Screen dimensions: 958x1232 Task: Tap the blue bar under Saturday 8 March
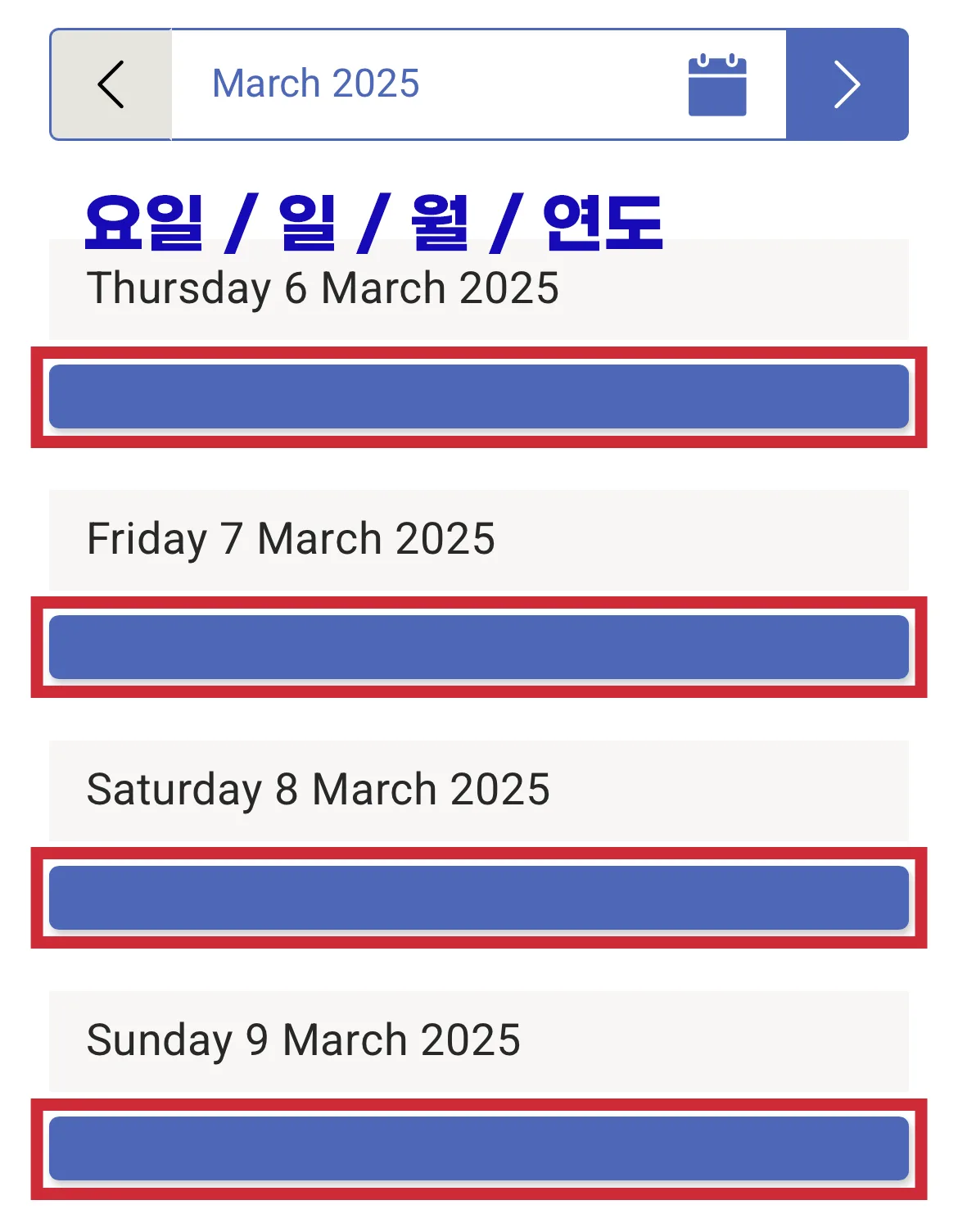tap(479, 898)
